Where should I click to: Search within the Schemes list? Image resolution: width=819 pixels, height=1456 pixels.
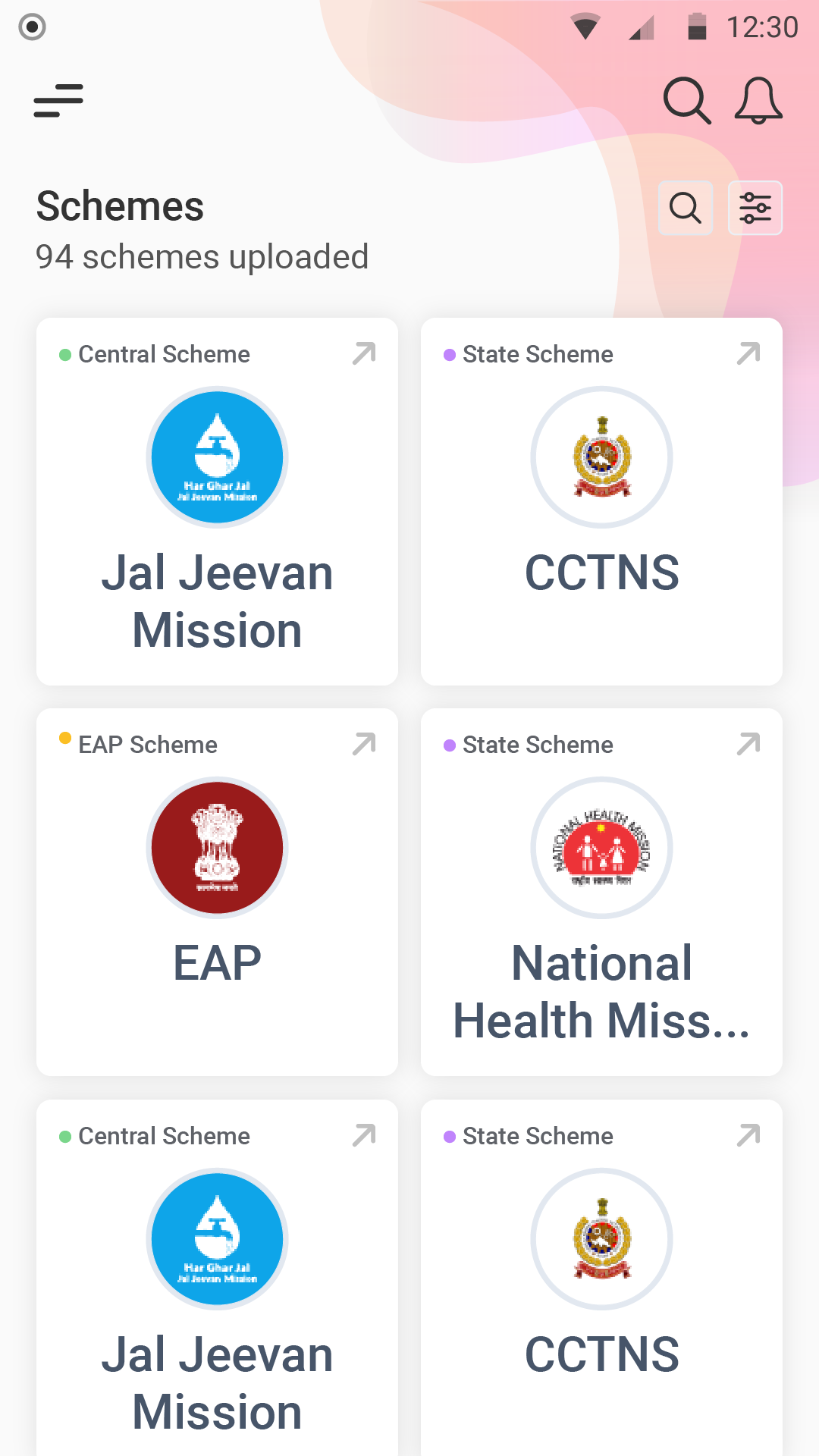pyautogui.click(x=686, y=208)
